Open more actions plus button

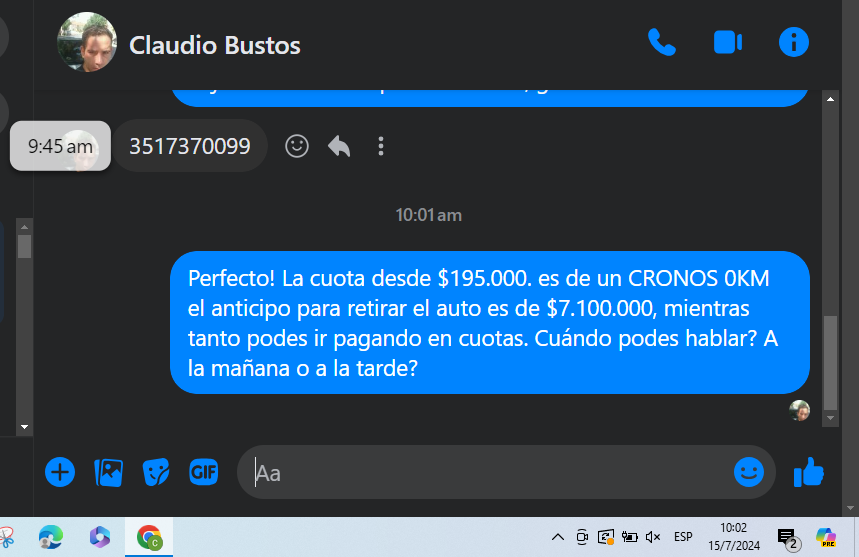(x=60, y=472)
